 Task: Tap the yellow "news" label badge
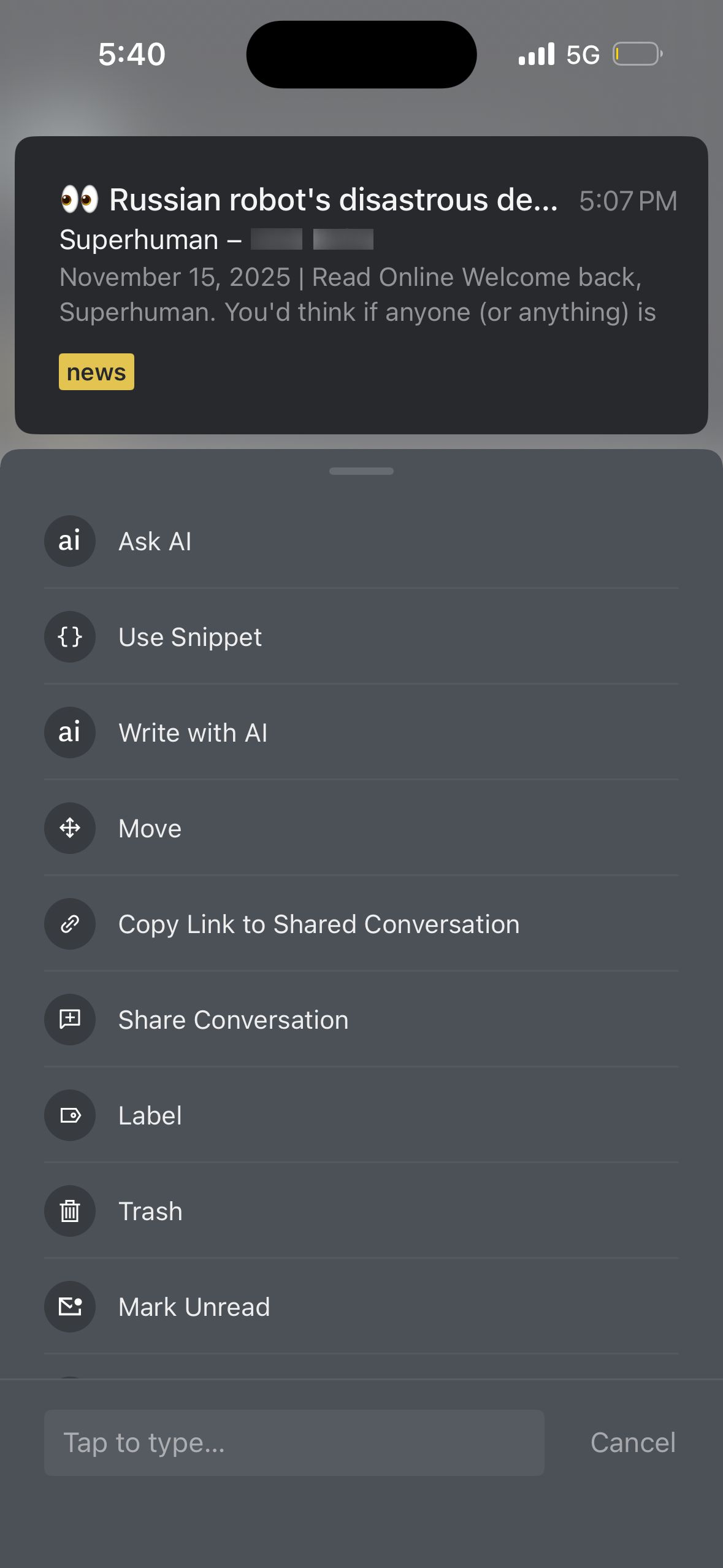coord(96,371)
